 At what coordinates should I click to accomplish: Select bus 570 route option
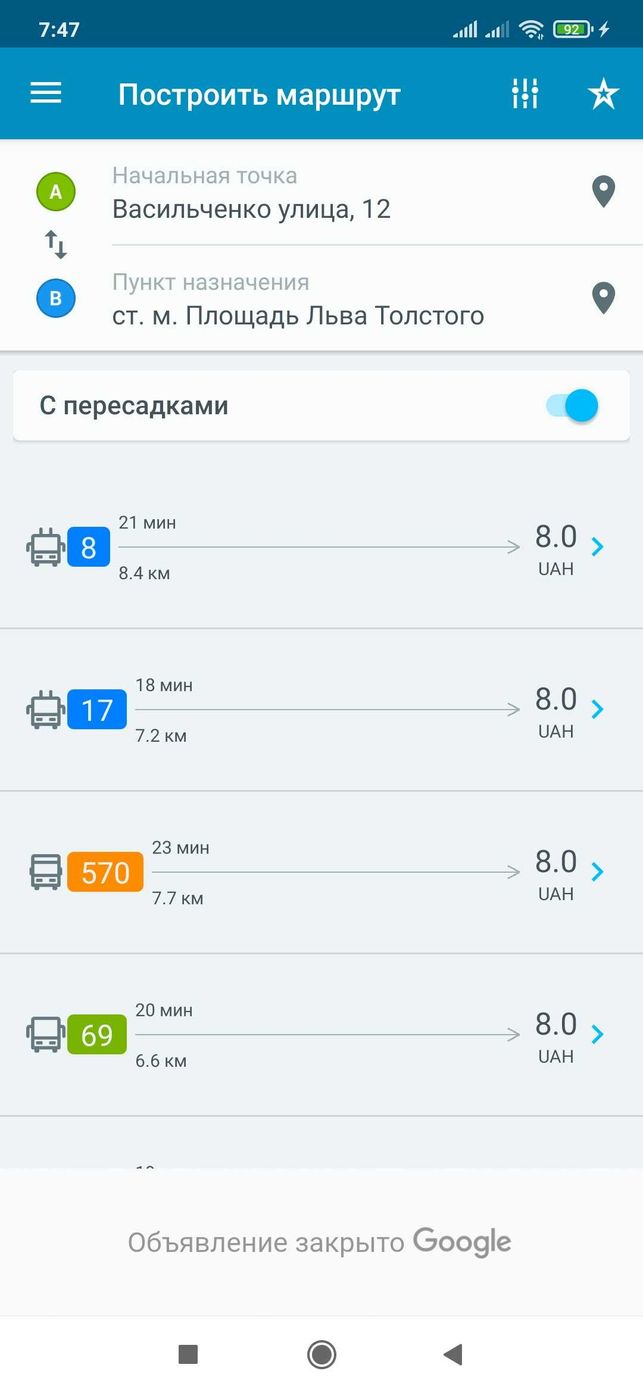pos(321,872)
